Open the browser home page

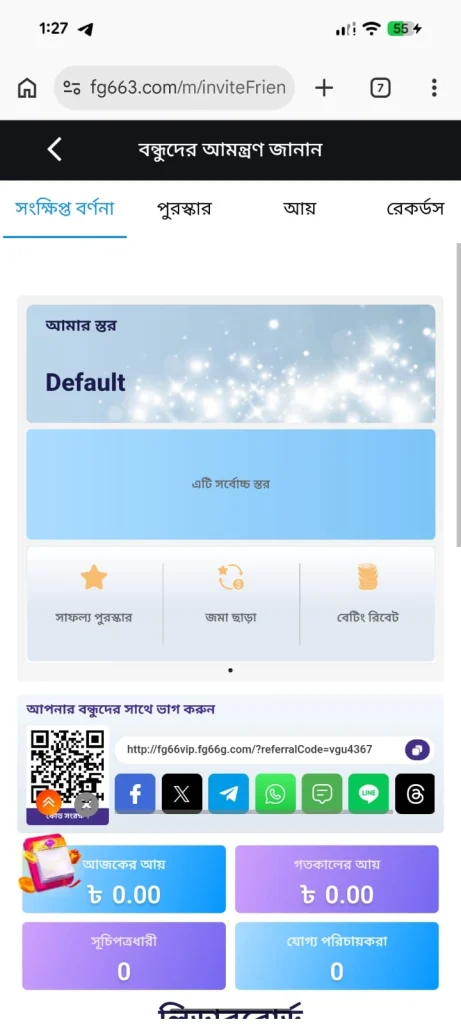point(27,88)
